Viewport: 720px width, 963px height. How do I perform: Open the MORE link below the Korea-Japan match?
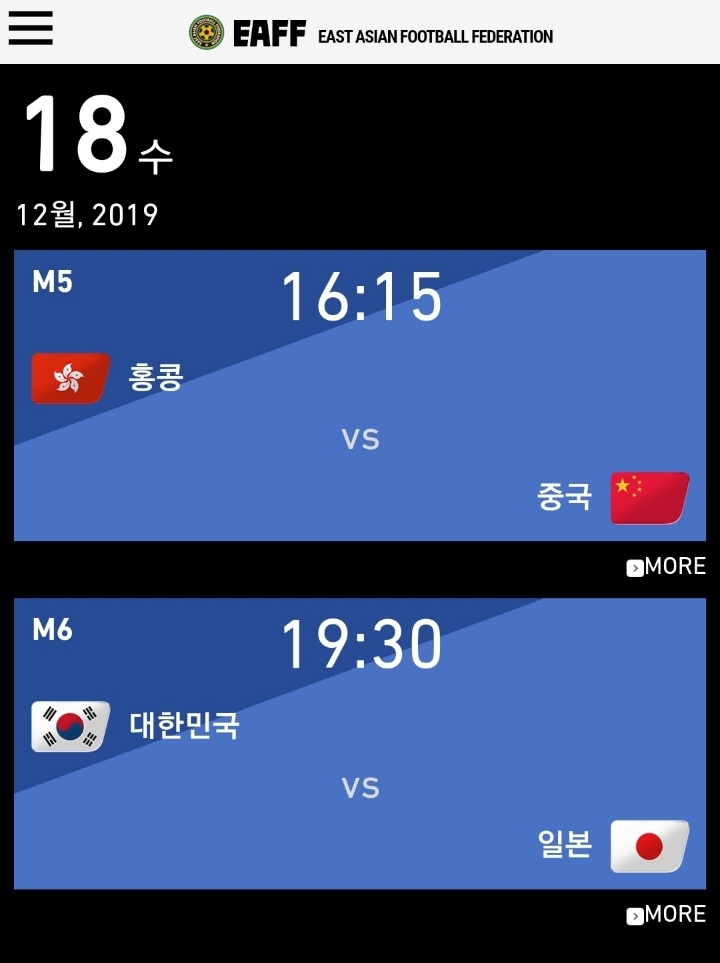pos(672,914)
